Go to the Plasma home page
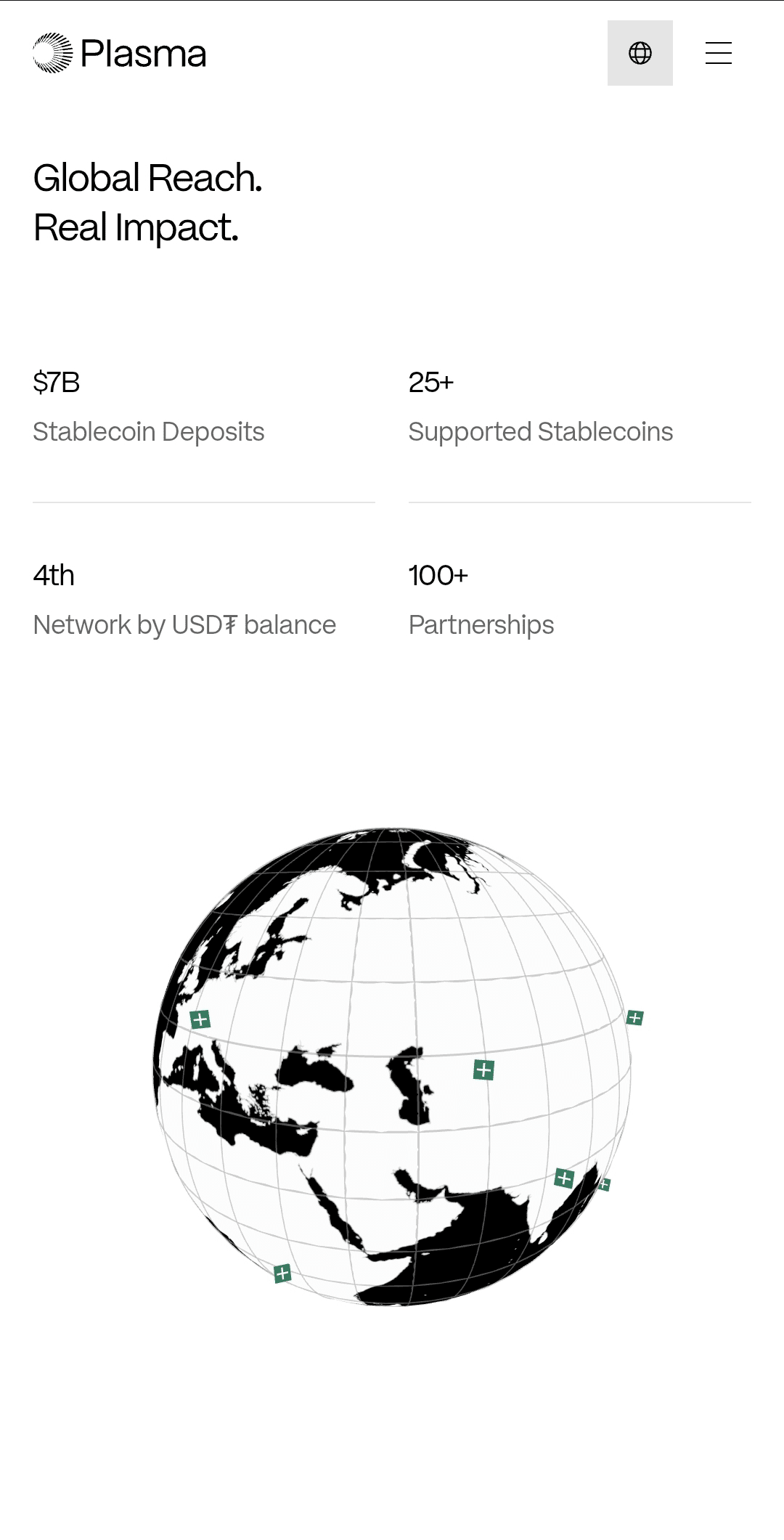The width and height of the screenshot is (784, 1540). [x=120, y=53]
